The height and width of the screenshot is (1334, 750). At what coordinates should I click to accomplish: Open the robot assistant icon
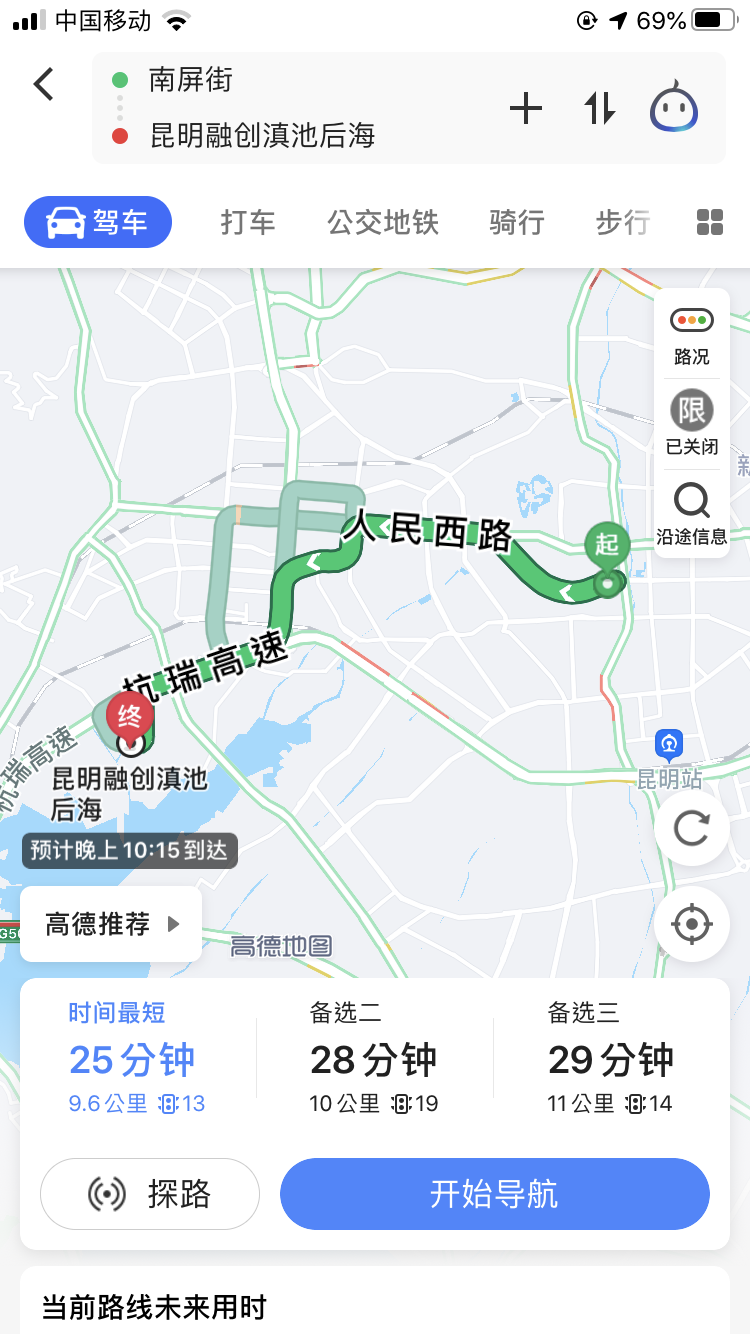coord(674,106)
